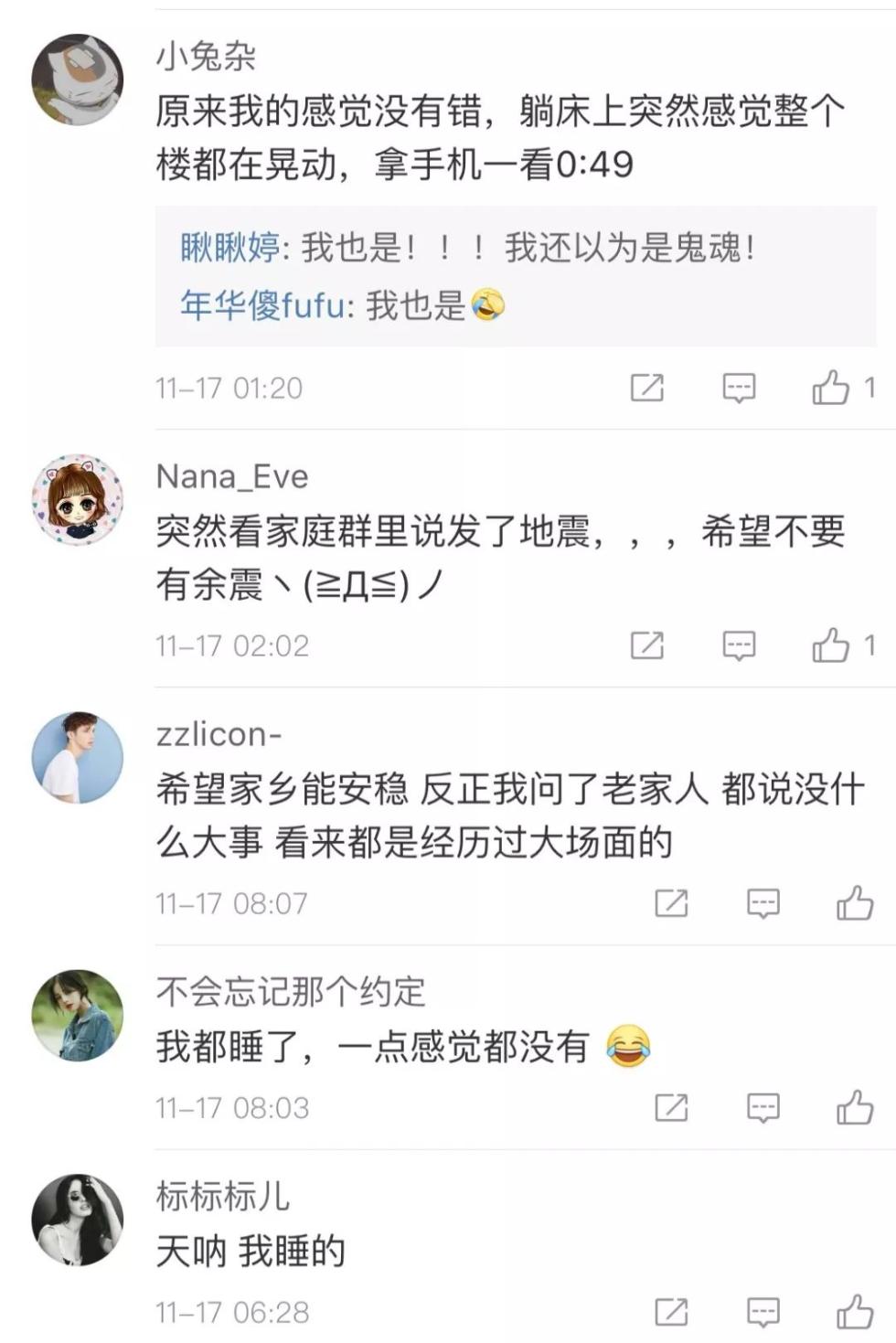
Task: Repost 小兔杂's comment
Action: click(x=647, y=388)
